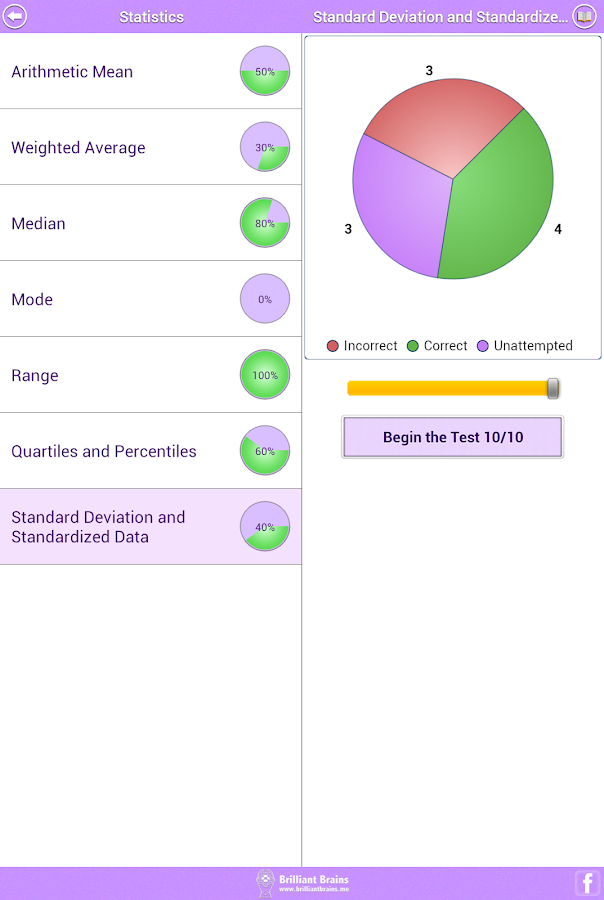604x900 pixels.
Task: Open the Arithmetic Mean topic
Action: pos(150,72)
